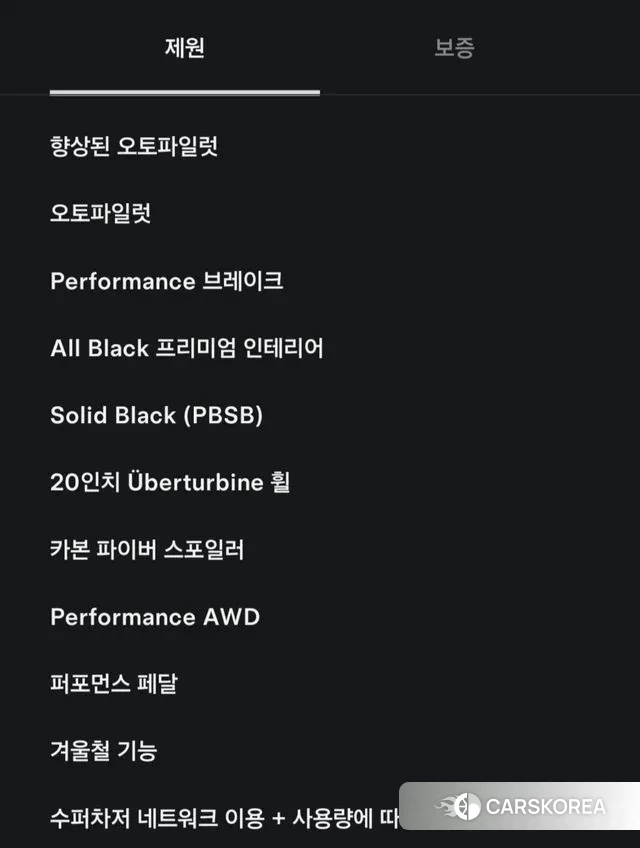Switch to the 보증 tab

click(x=454, y=48)
